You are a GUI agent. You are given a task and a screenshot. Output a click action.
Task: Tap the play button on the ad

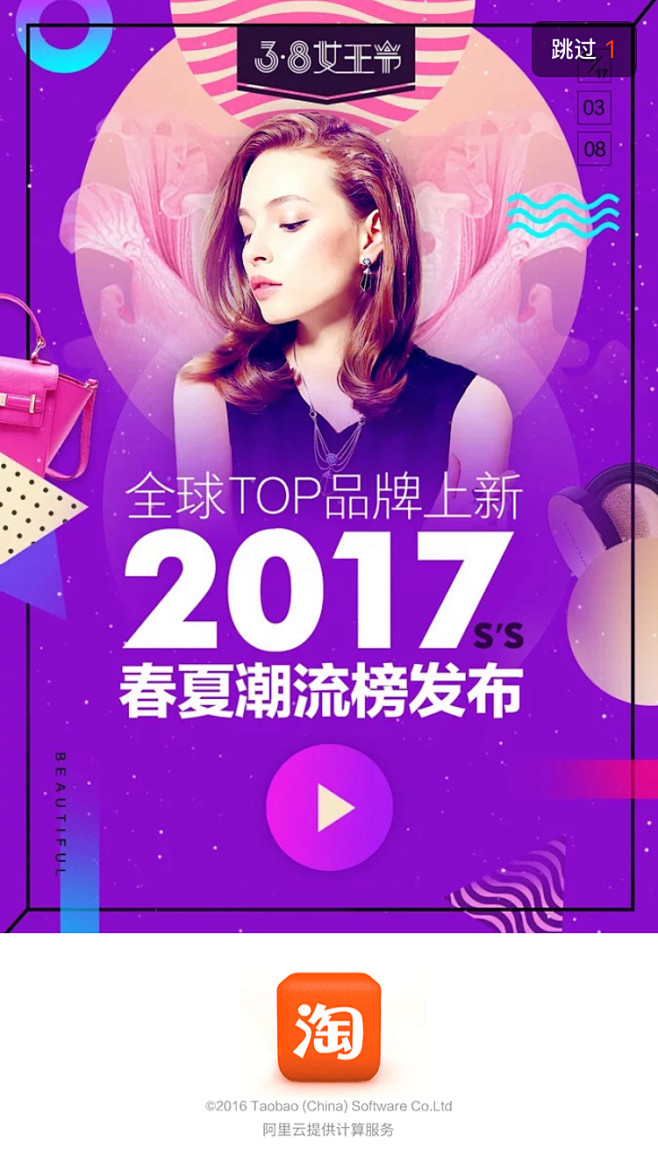coord(329,807)
